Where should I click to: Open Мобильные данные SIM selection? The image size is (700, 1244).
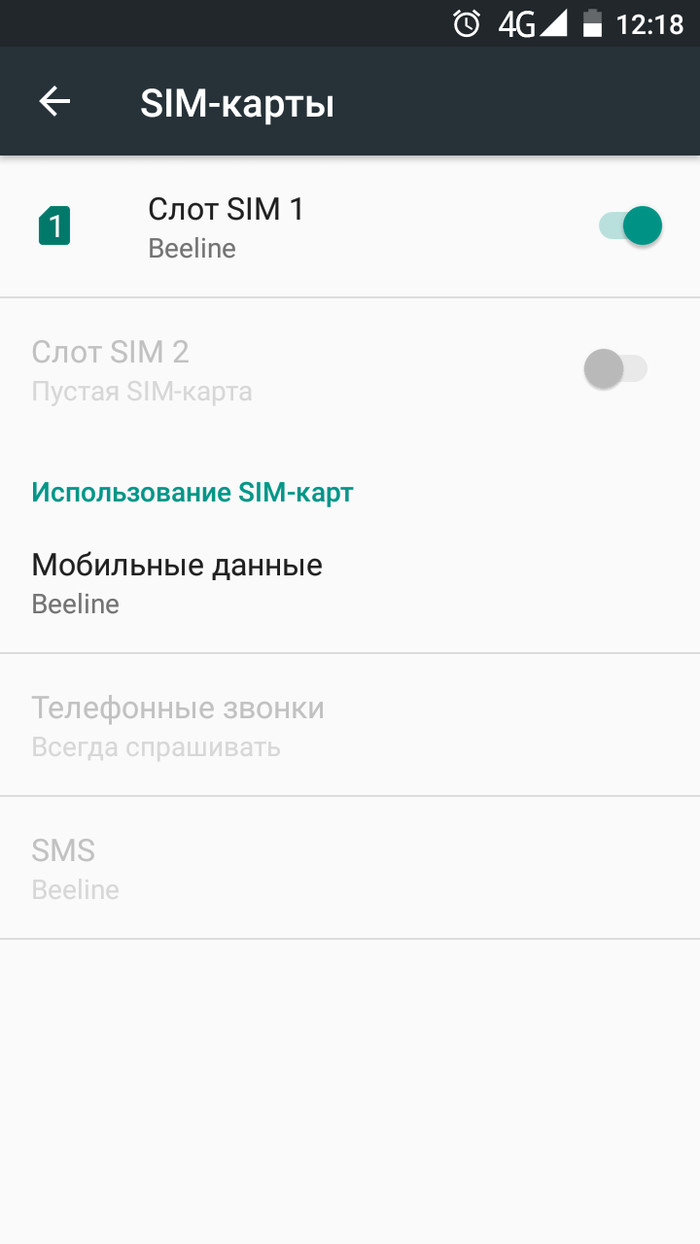click(x=177, y=583)
